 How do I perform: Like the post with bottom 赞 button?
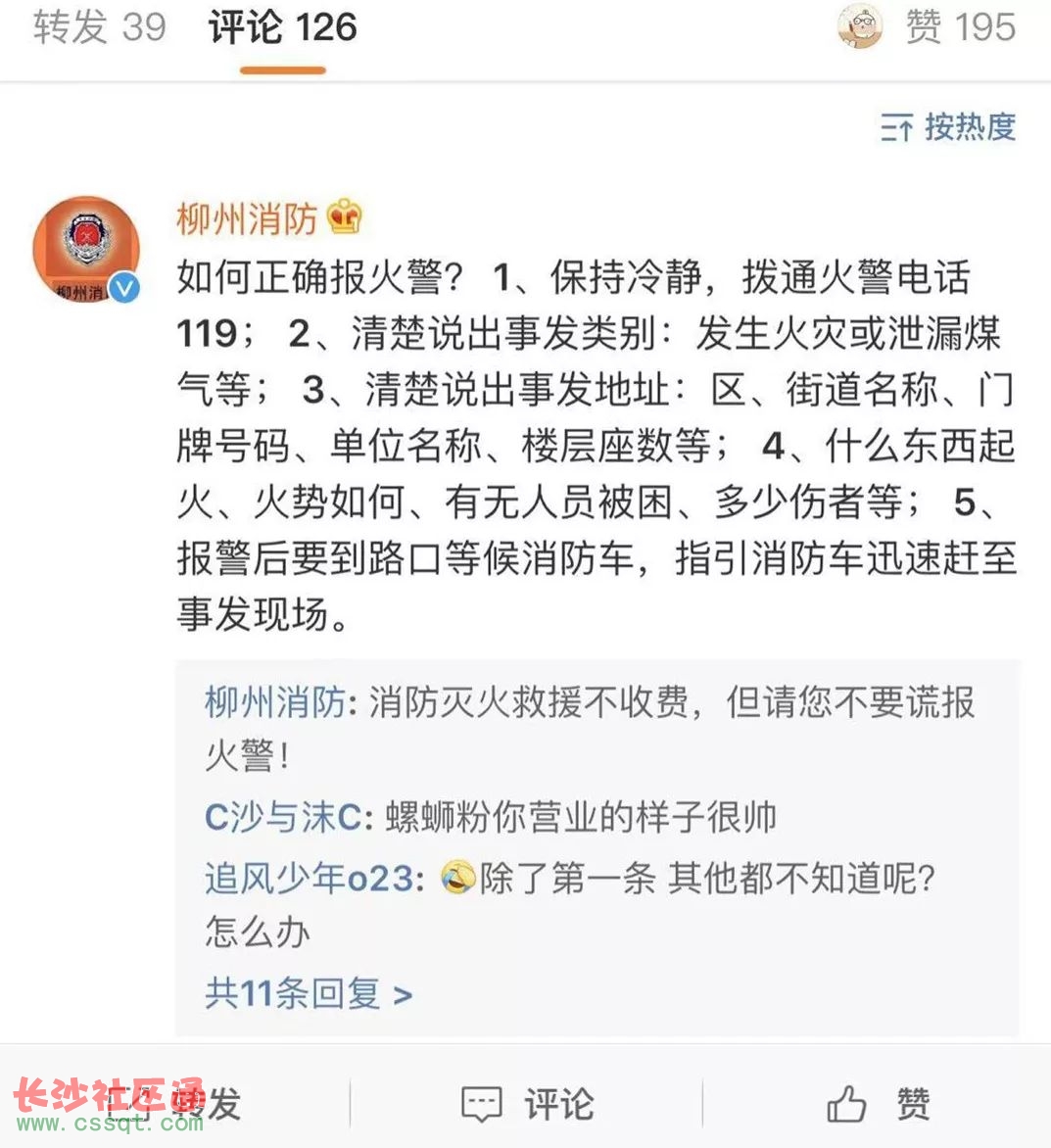tap(879, 1104)
